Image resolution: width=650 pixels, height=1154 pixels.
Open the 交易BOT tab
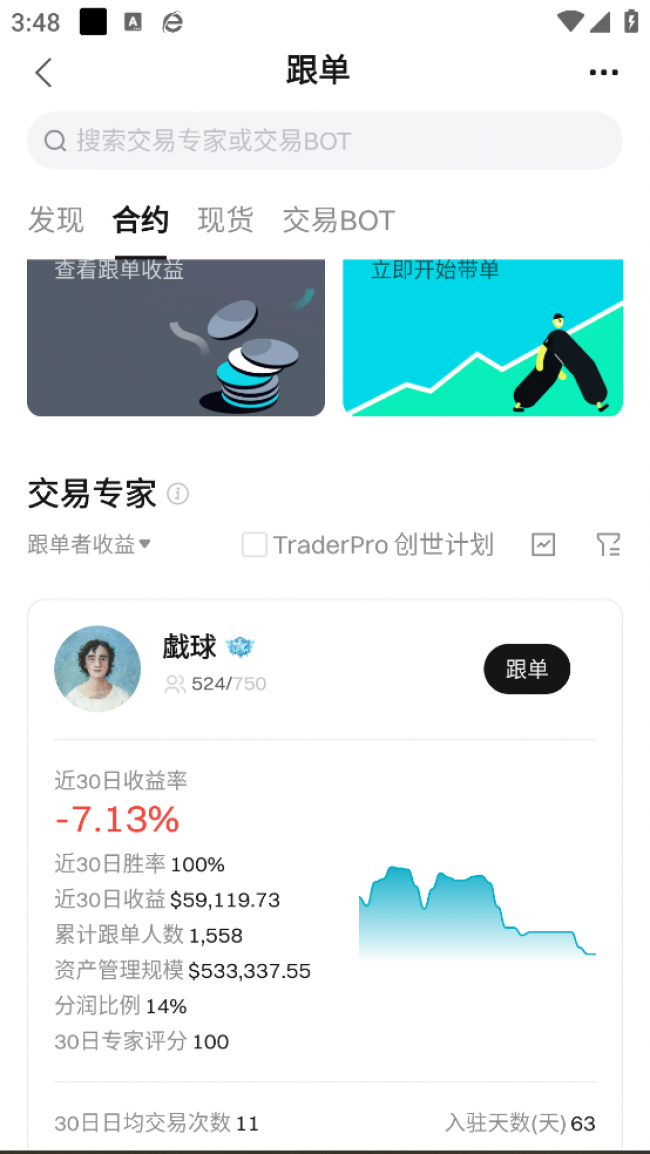click(338, 220)
